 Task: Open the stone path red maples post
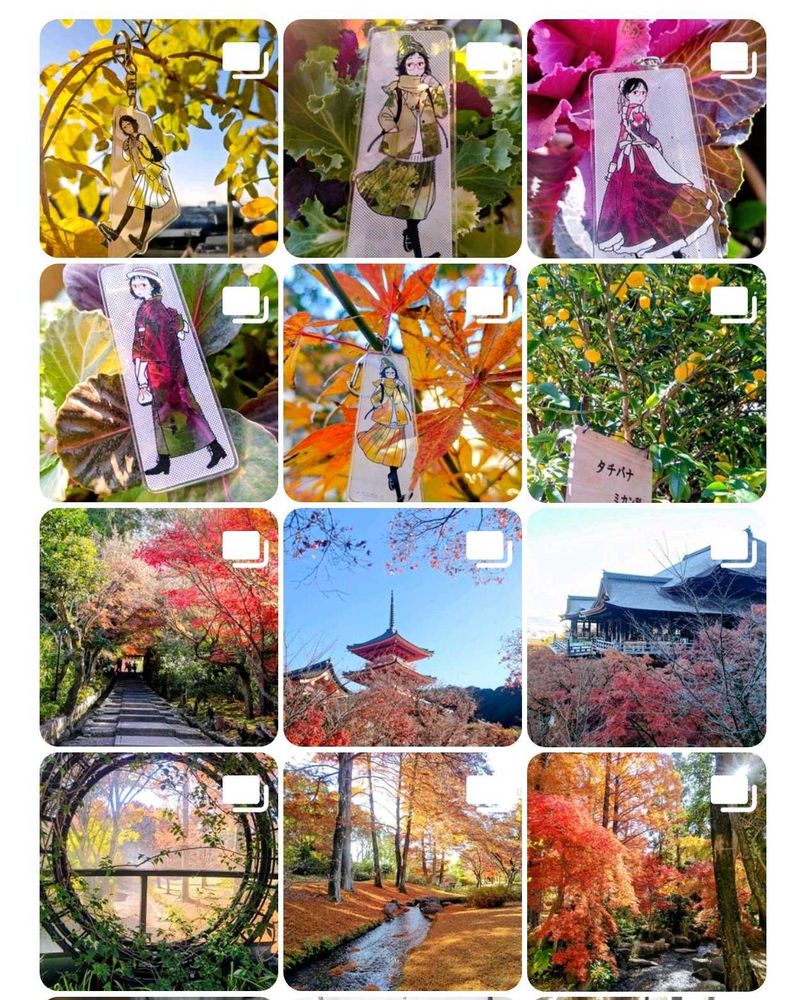158,627
